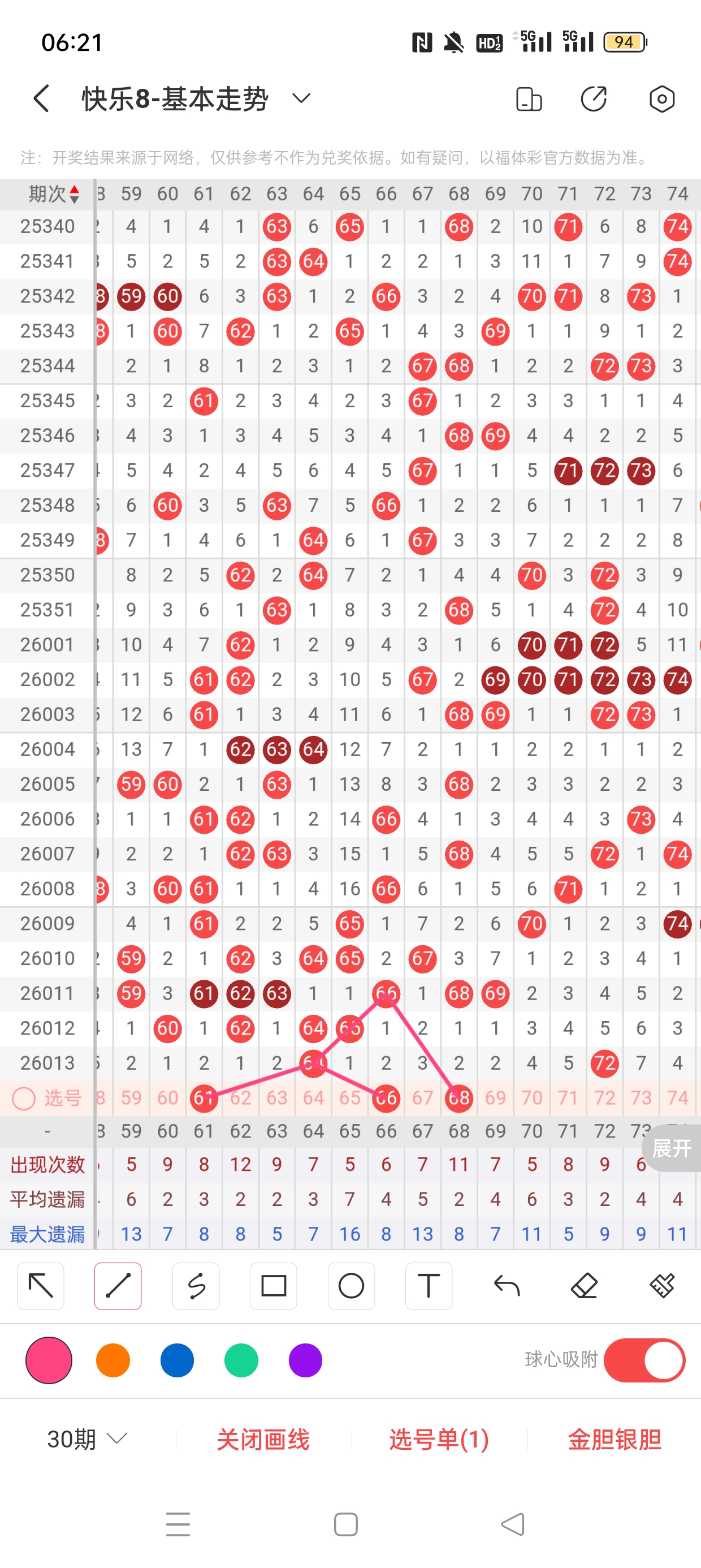Select the circle shape tool
Viewport: 701px width, 1568px height.
351,1286
